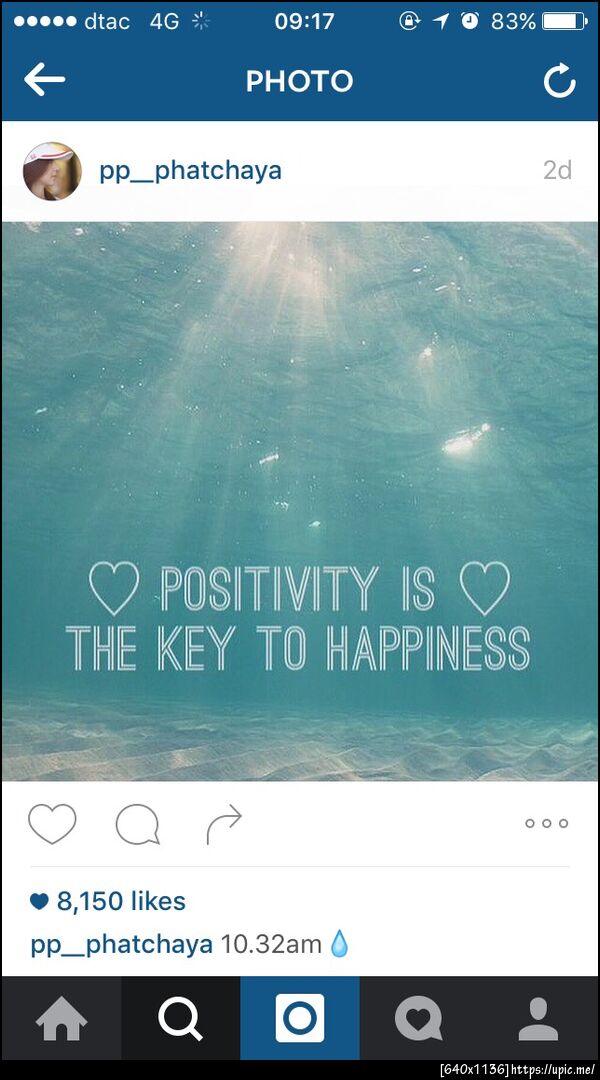Switch to the Home feed tab
Screen dimensions: 600x1080
61,1019
